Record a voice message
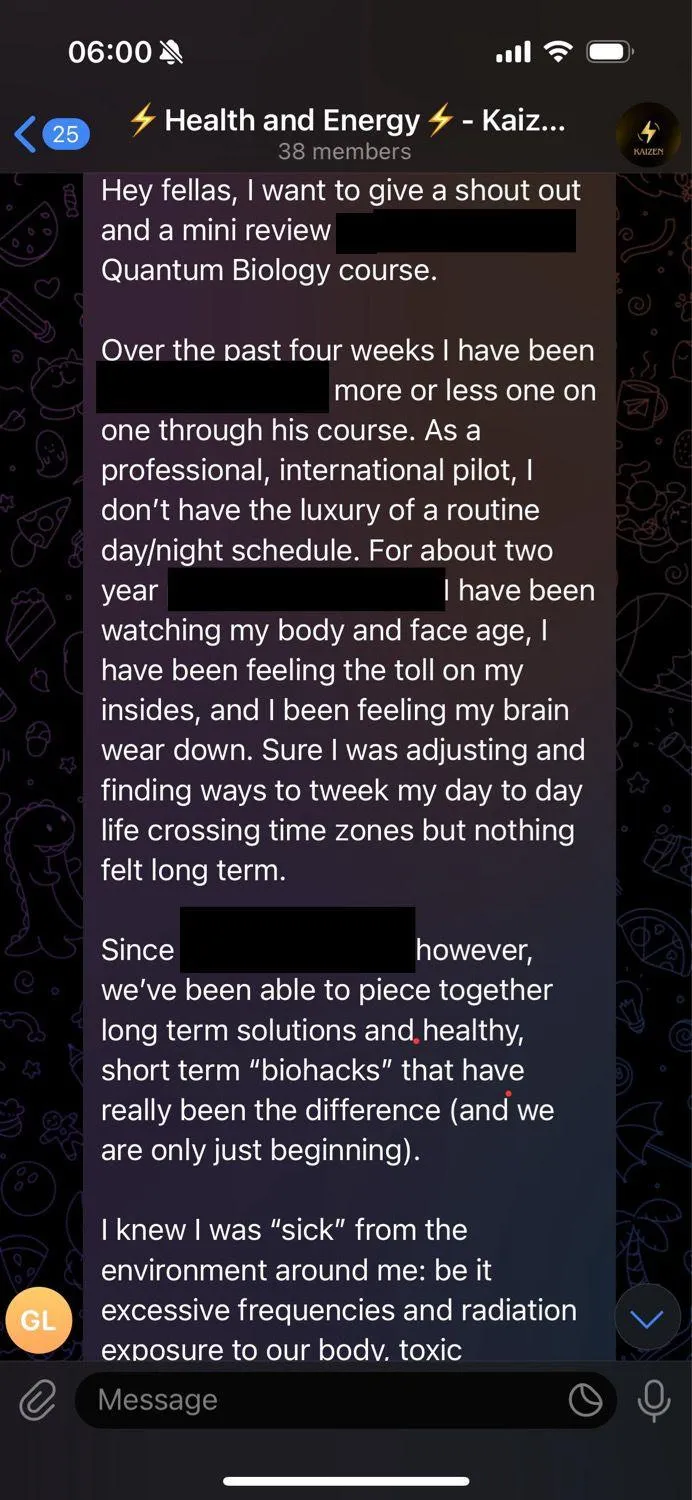Viewport: 692px width, 1500px height. click(654, 1400)
